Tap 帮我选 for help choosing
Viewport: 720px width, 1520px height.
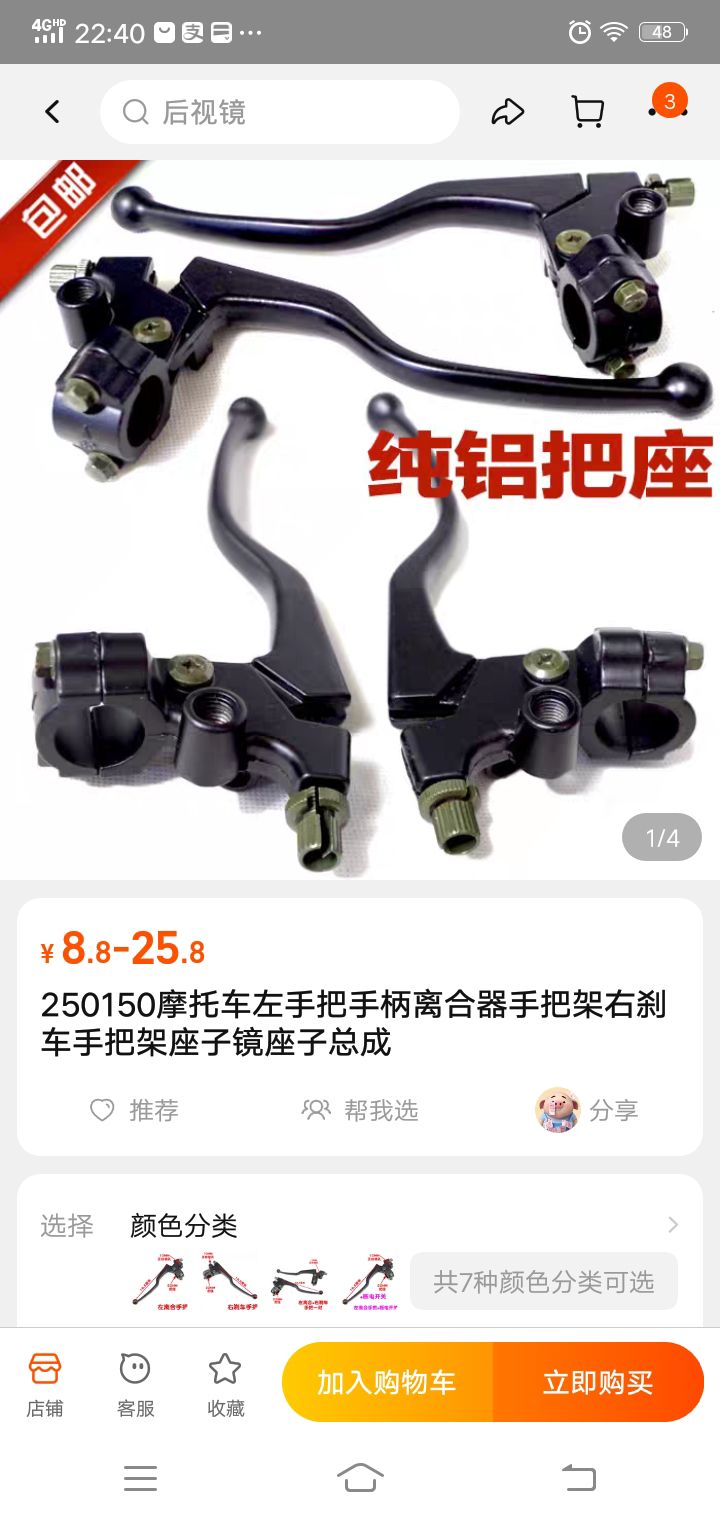pos(360,1110)
